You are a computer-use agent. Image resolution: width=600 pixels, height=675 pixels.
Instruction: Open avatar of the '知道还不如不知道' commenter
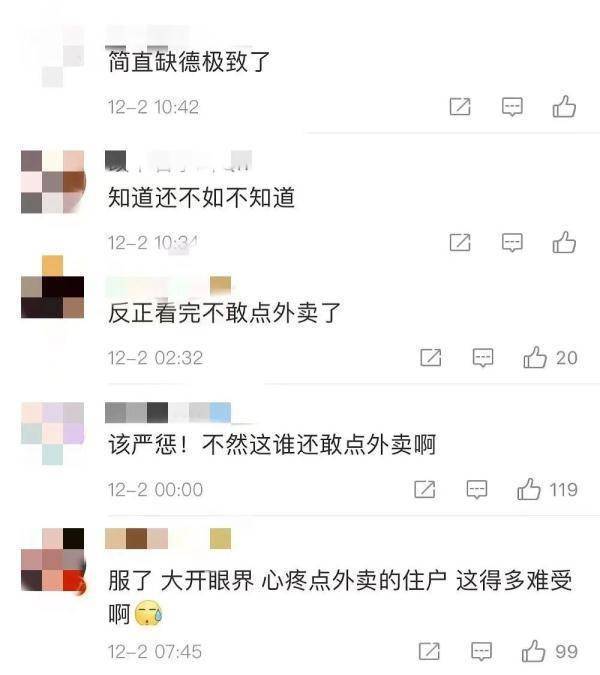point(52,181)
